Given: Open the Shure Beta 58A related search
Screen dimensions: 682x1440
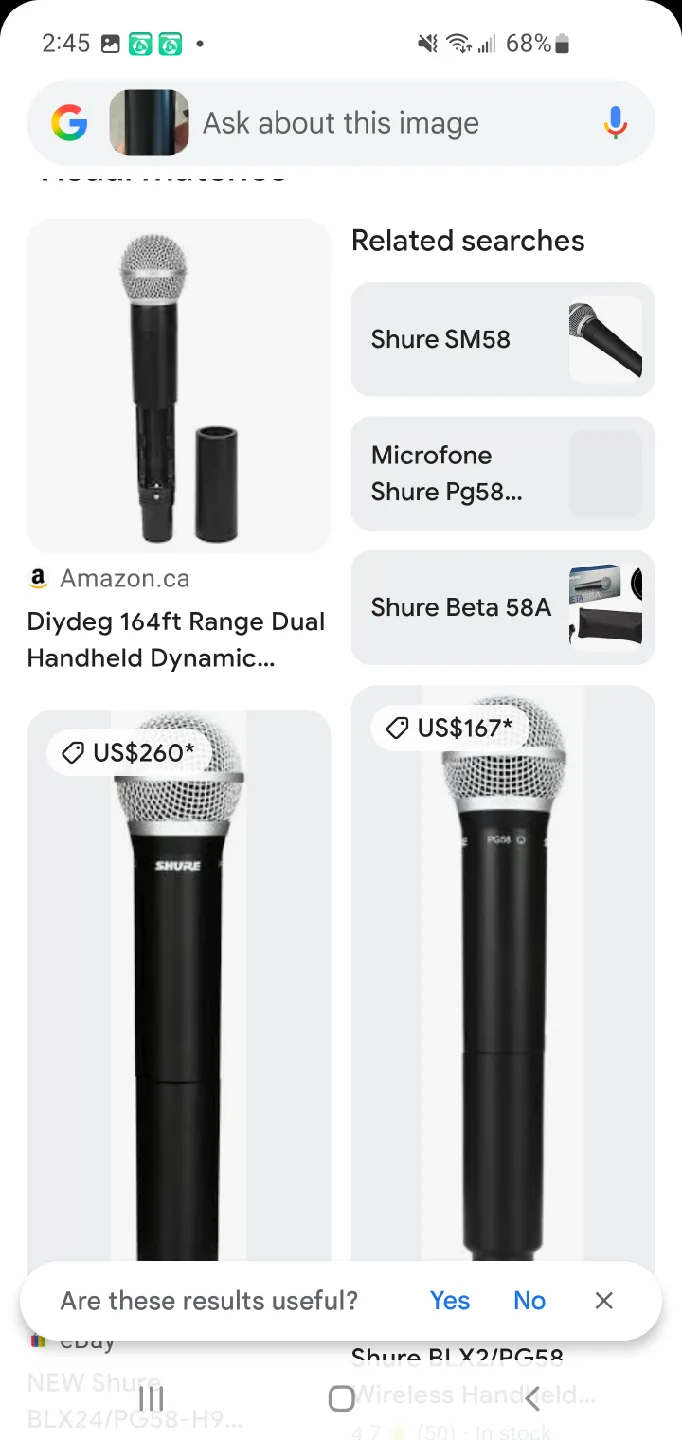Looking at the screenshot, I should 502,607.
